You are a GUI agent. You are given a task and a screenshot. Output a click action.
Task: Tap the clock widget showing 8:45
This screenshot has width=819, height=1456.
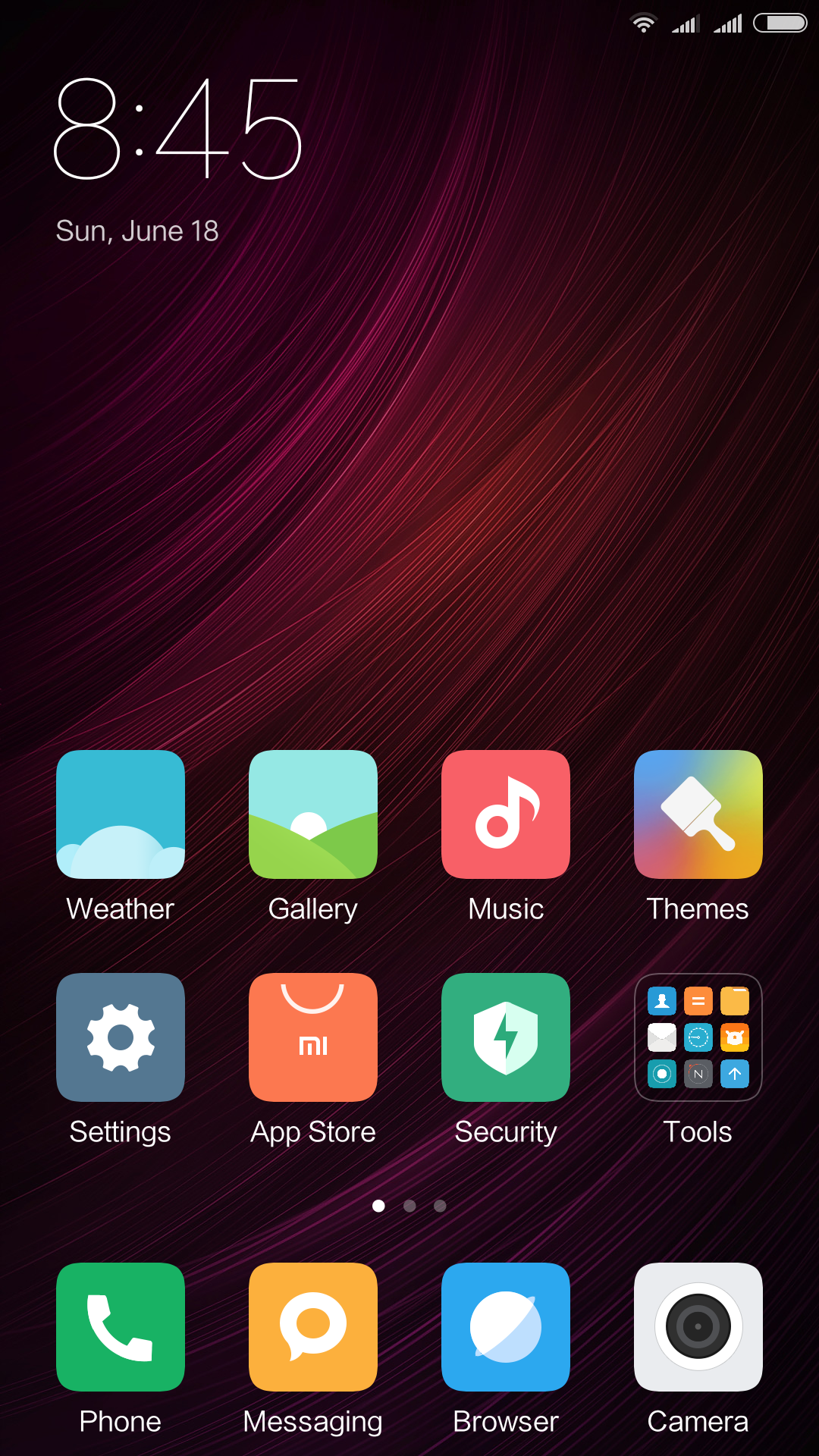tap(178, 129)
